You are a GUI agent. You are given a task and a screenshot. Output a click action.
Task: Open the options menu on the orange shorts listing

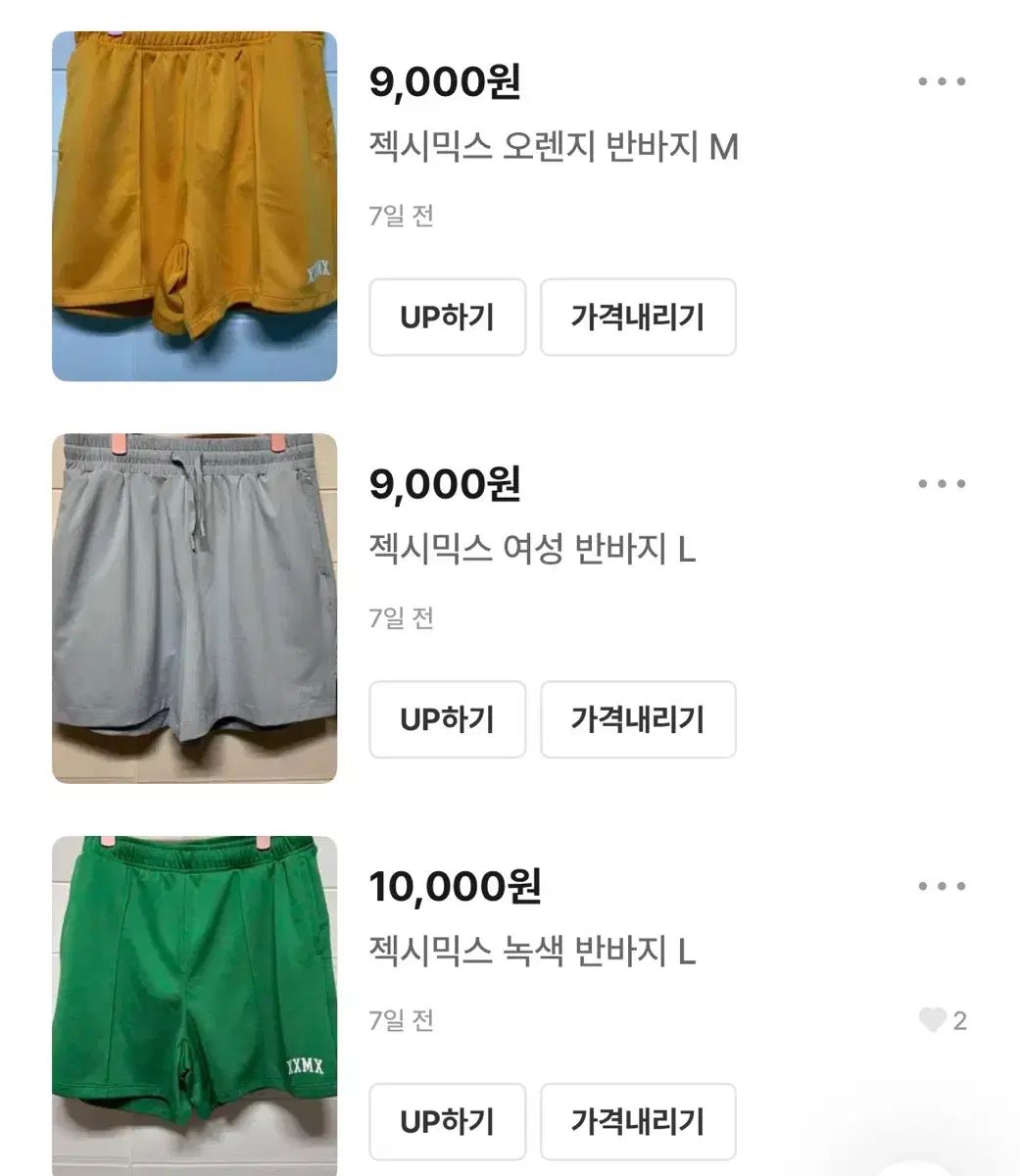(x=941, y=80)
